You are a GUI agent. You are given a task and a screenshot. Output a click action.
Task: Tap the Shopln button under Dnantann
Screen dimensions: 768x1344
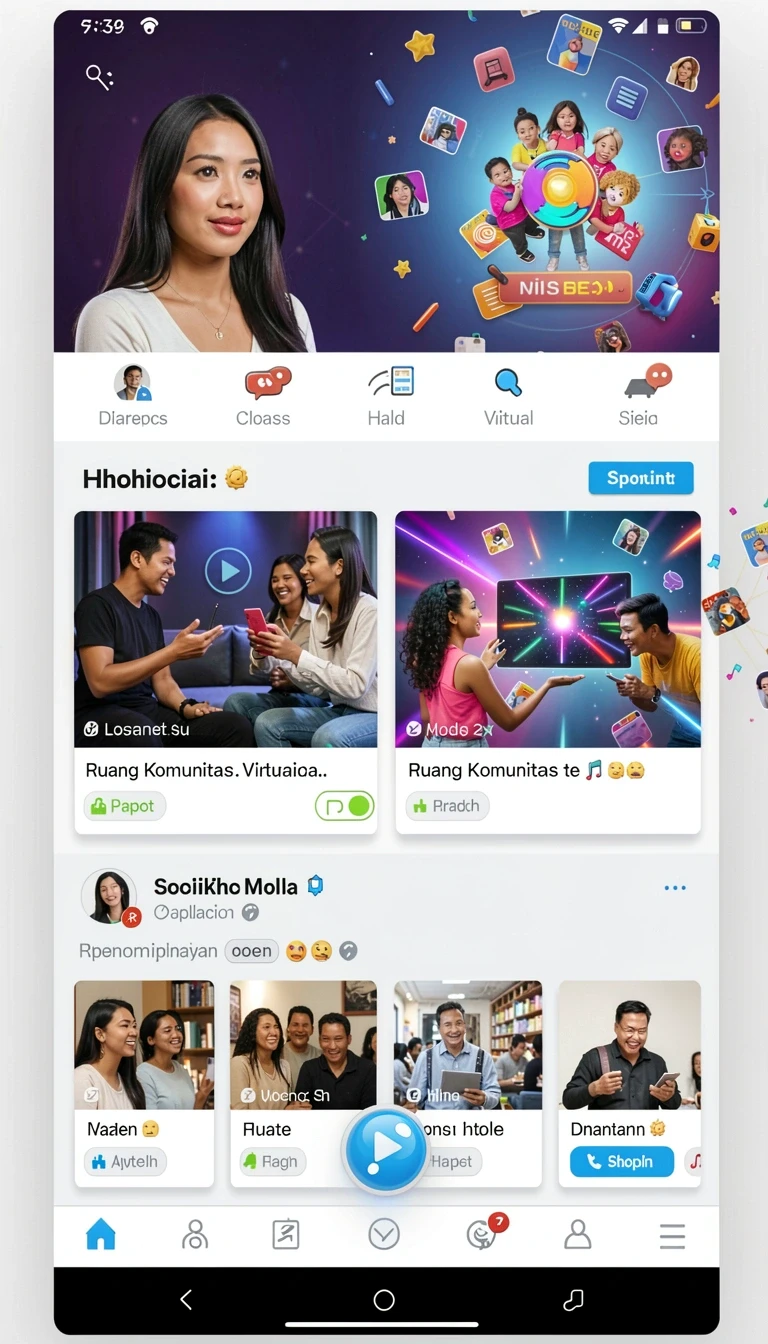(622, 1161)
